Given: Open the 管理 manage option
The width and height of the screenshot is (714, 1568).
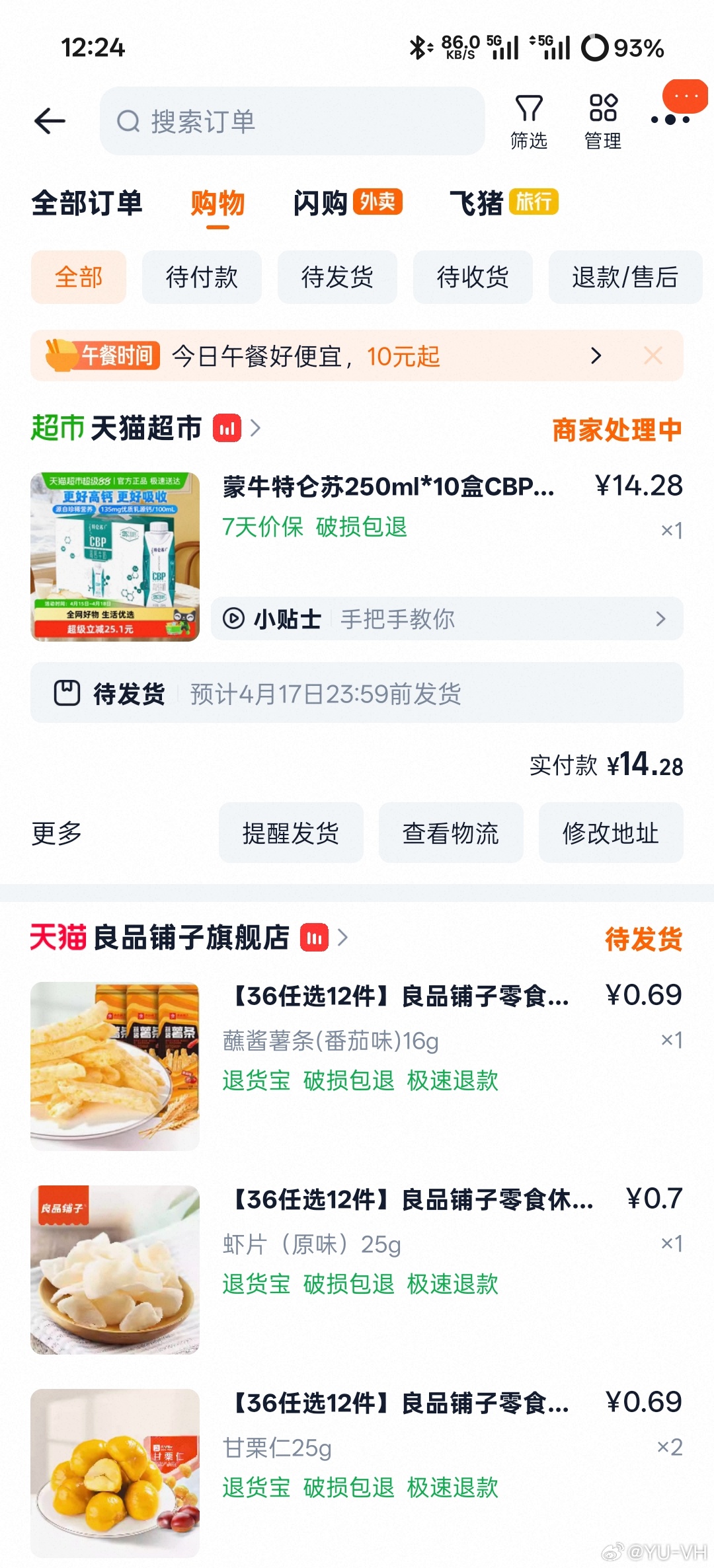Looking at the screenshot, I should click(602, 122).
